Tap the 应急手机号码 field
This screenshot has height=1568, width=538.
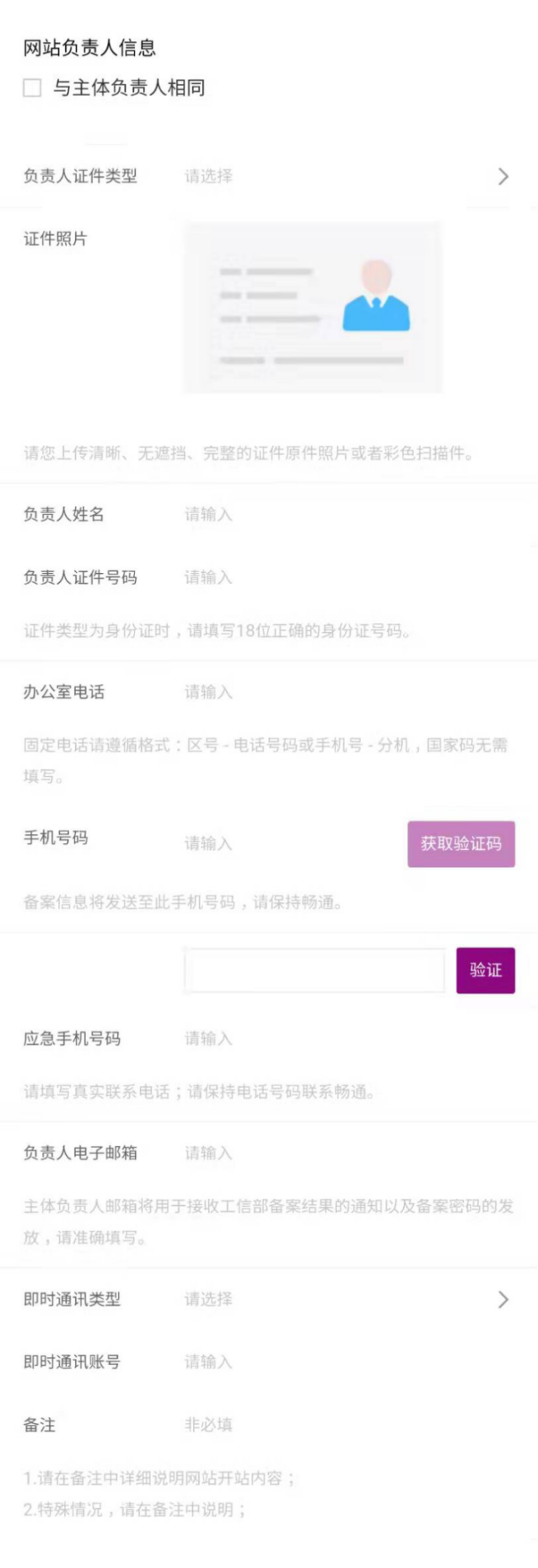(337, 1038)
